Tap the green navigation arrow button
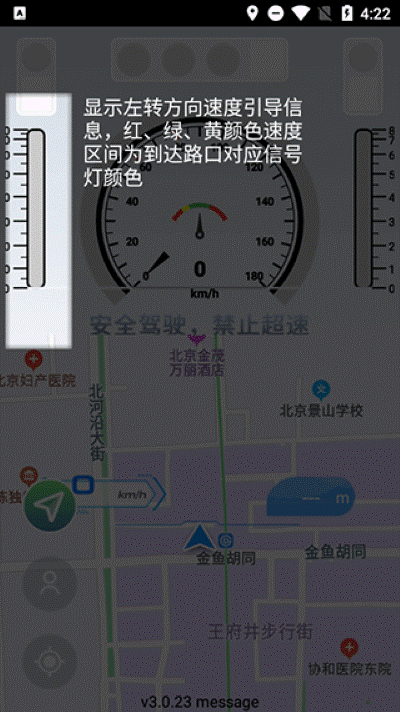 [50, 506]
